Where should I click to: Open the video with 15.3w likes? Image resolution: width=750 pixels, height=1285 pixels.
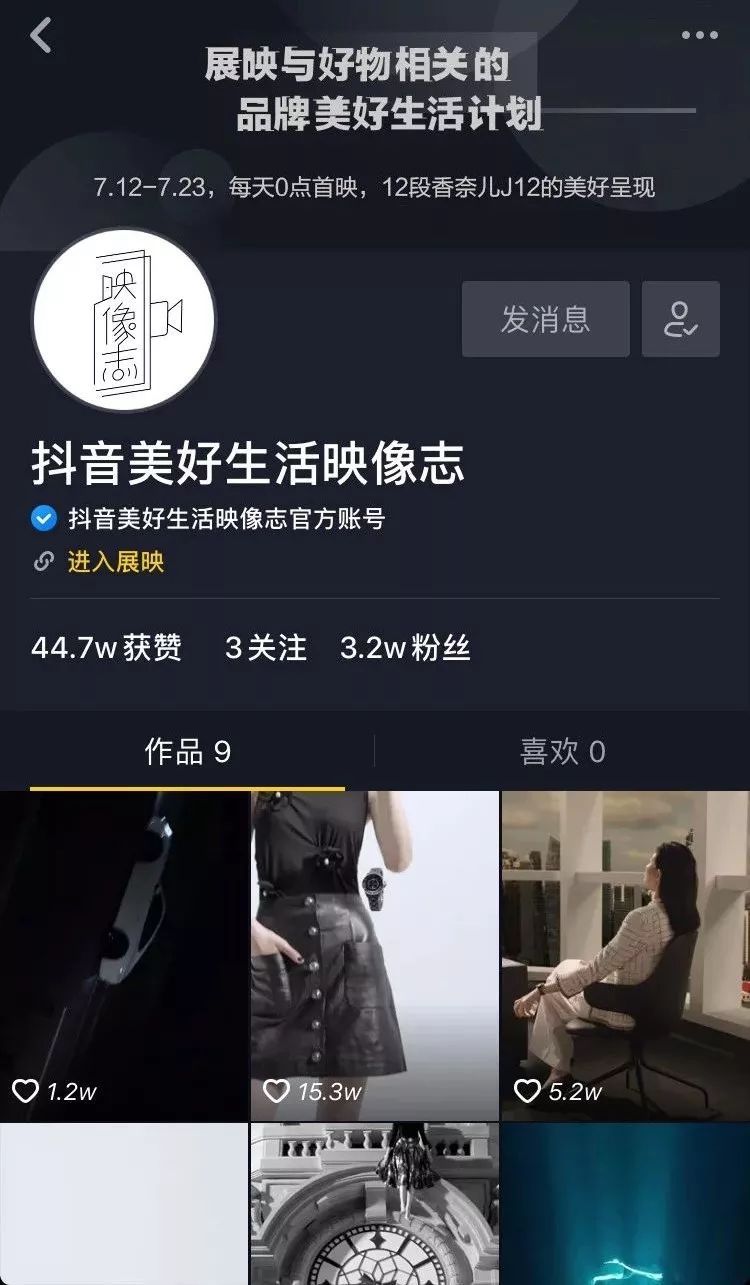point(374,955)
